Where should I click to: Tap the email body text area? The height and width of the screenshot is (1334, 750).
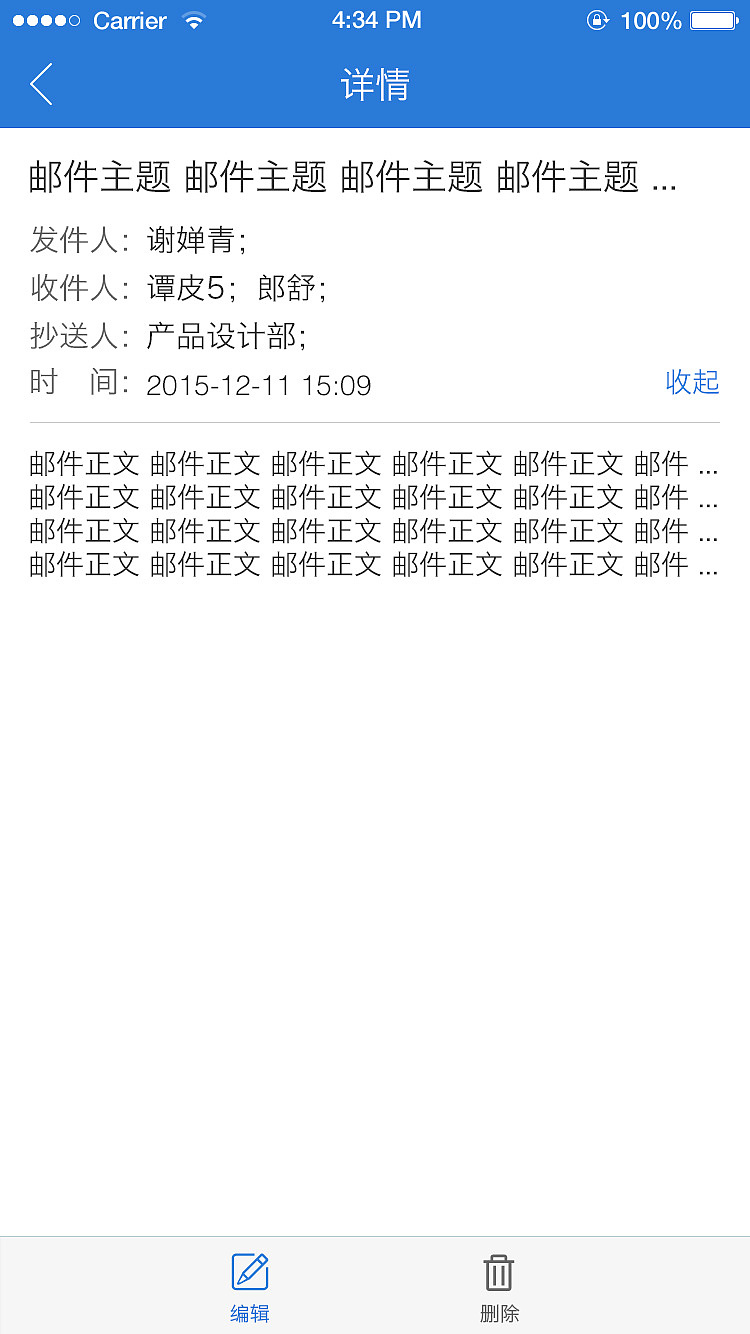370,515
